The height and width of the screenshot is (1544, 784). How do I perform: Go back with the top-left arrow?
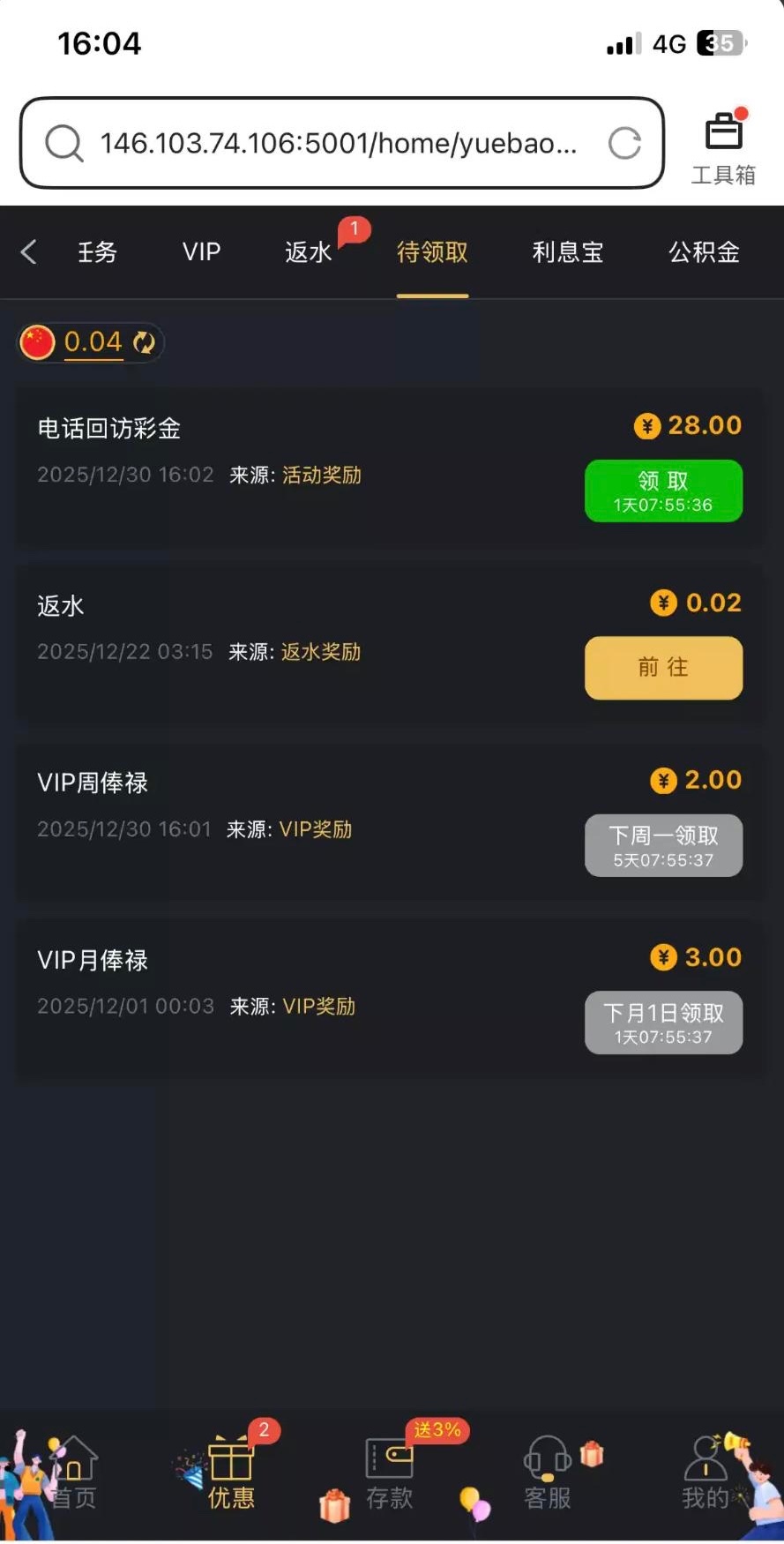coord(28,252)
